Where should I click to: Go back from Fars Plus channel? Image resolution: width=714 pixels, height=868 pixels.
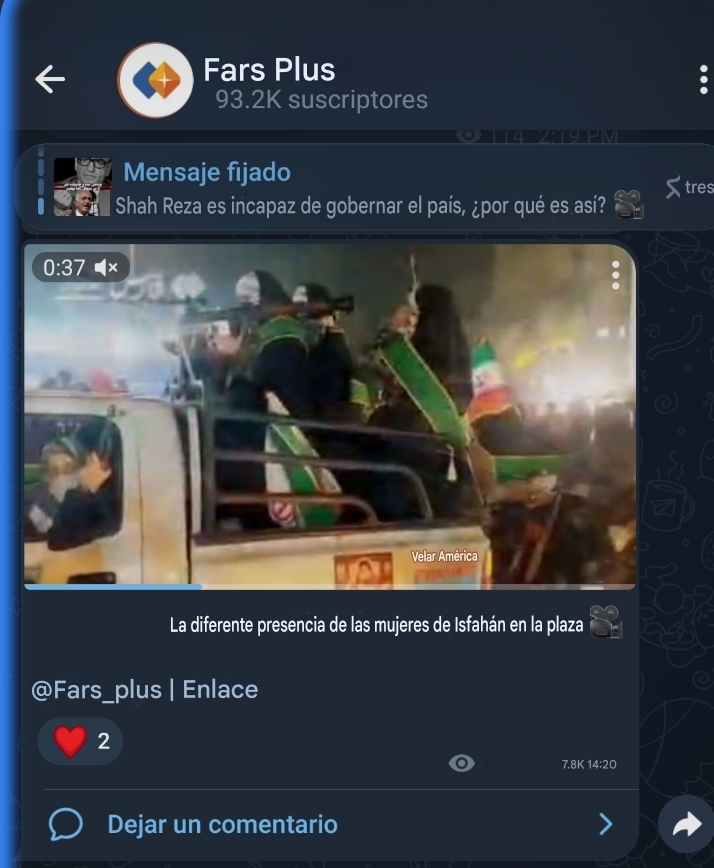pyautogui.click(x=50, y=80)
